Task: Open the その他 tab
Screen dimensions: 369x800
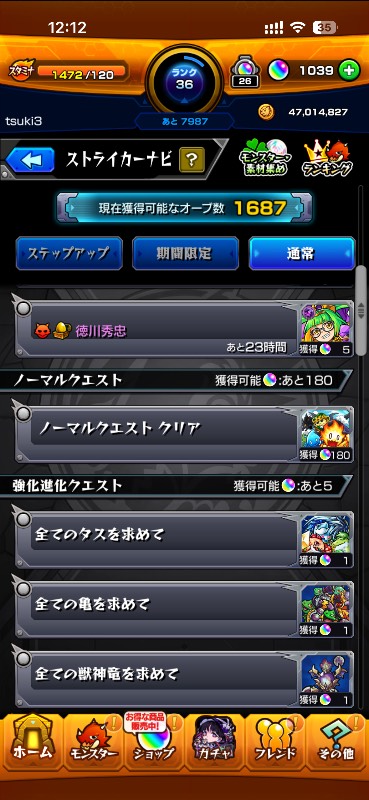Action: [336, 742]
